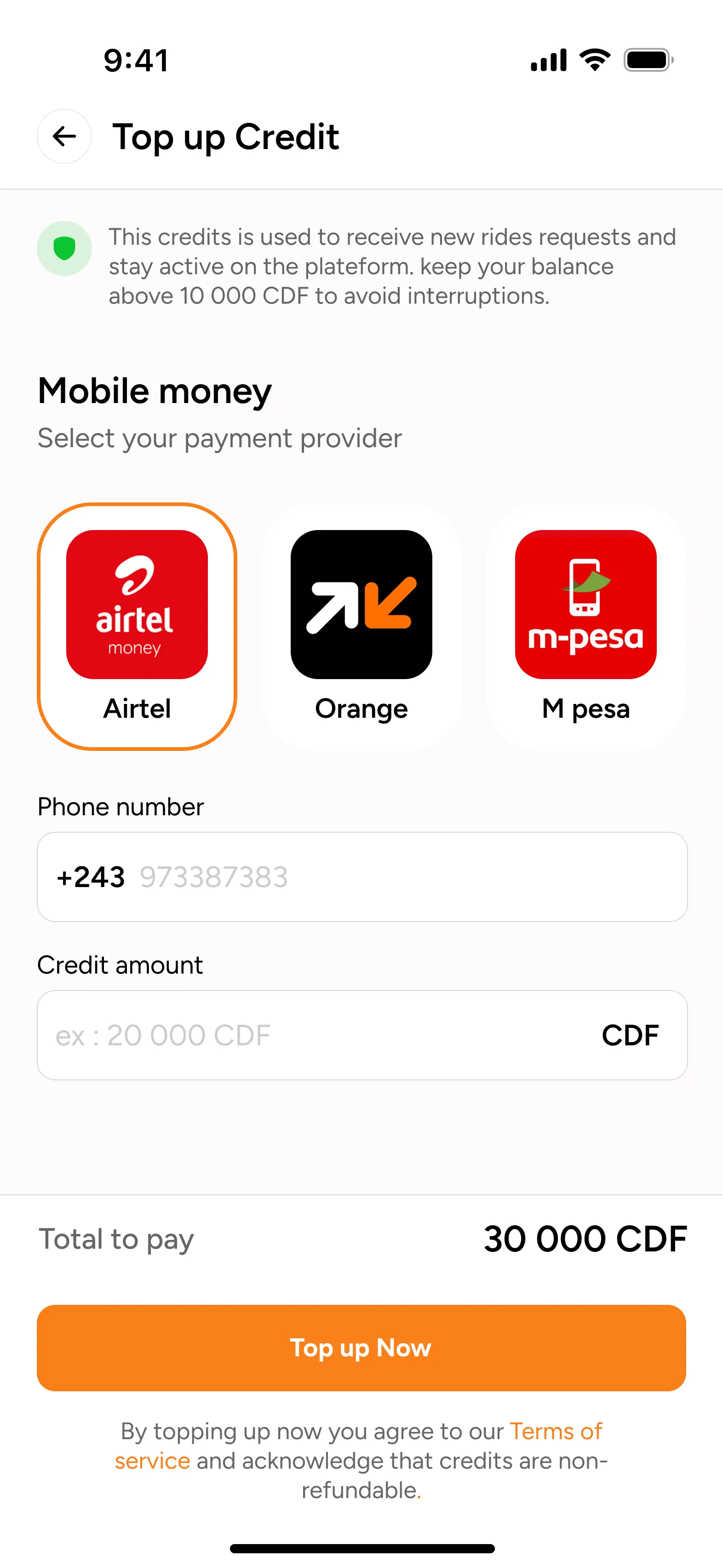Go back to previous screen

click(x=64, y=136)
